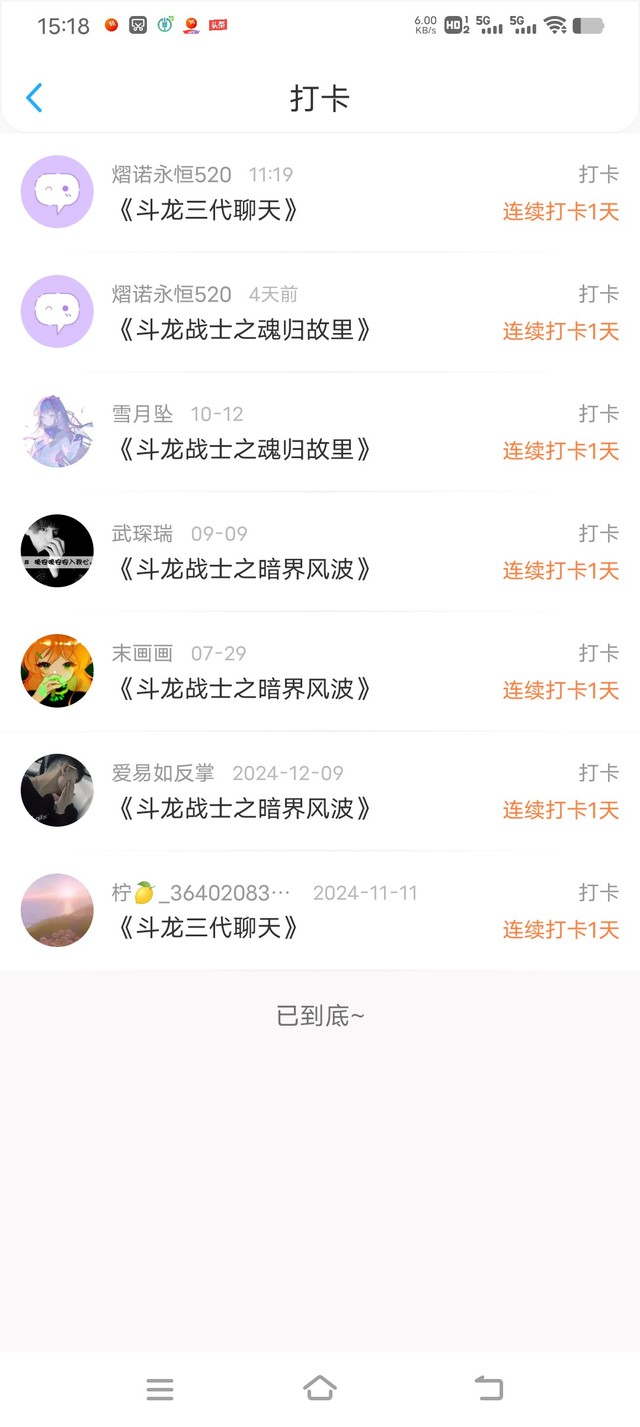Open the recent apps menu button
640x1427 pixels.
[160, 1388]
